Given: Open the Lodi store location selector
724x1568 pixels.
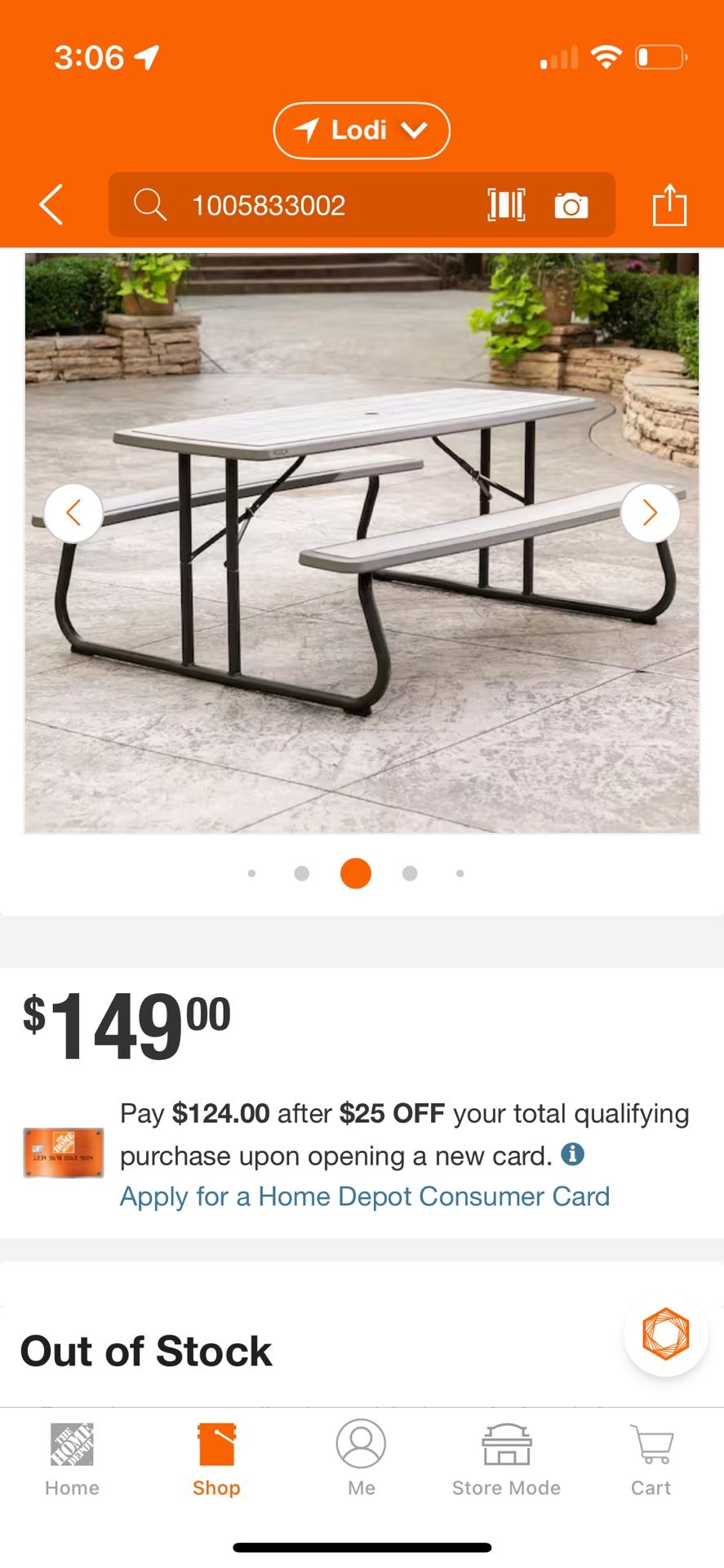Looking at the screenshot, I should (x=361, y=131).
